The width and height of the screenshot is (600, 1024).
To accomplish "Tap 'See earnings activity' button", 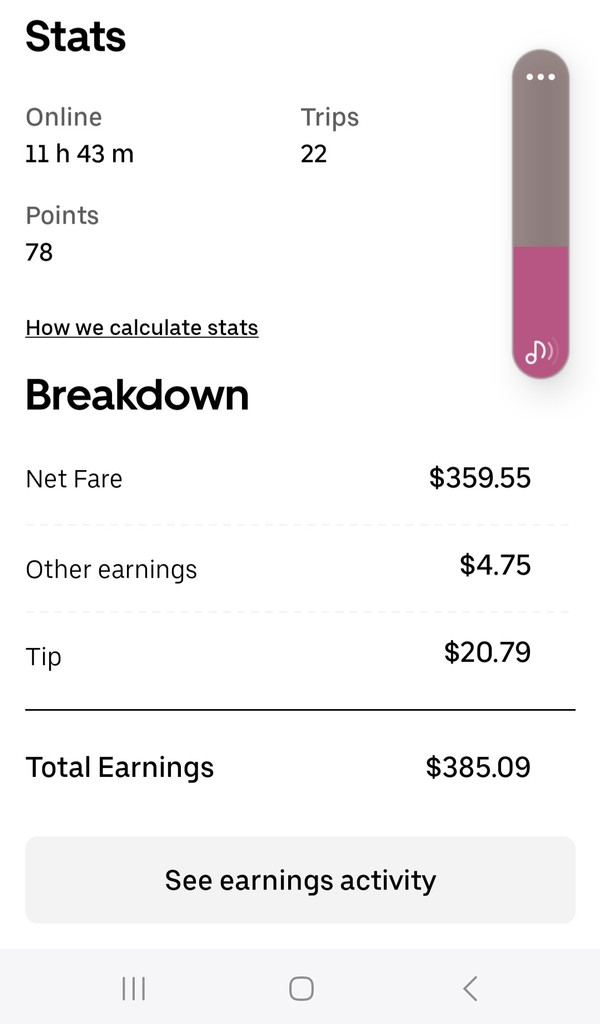I will (300, 880).
